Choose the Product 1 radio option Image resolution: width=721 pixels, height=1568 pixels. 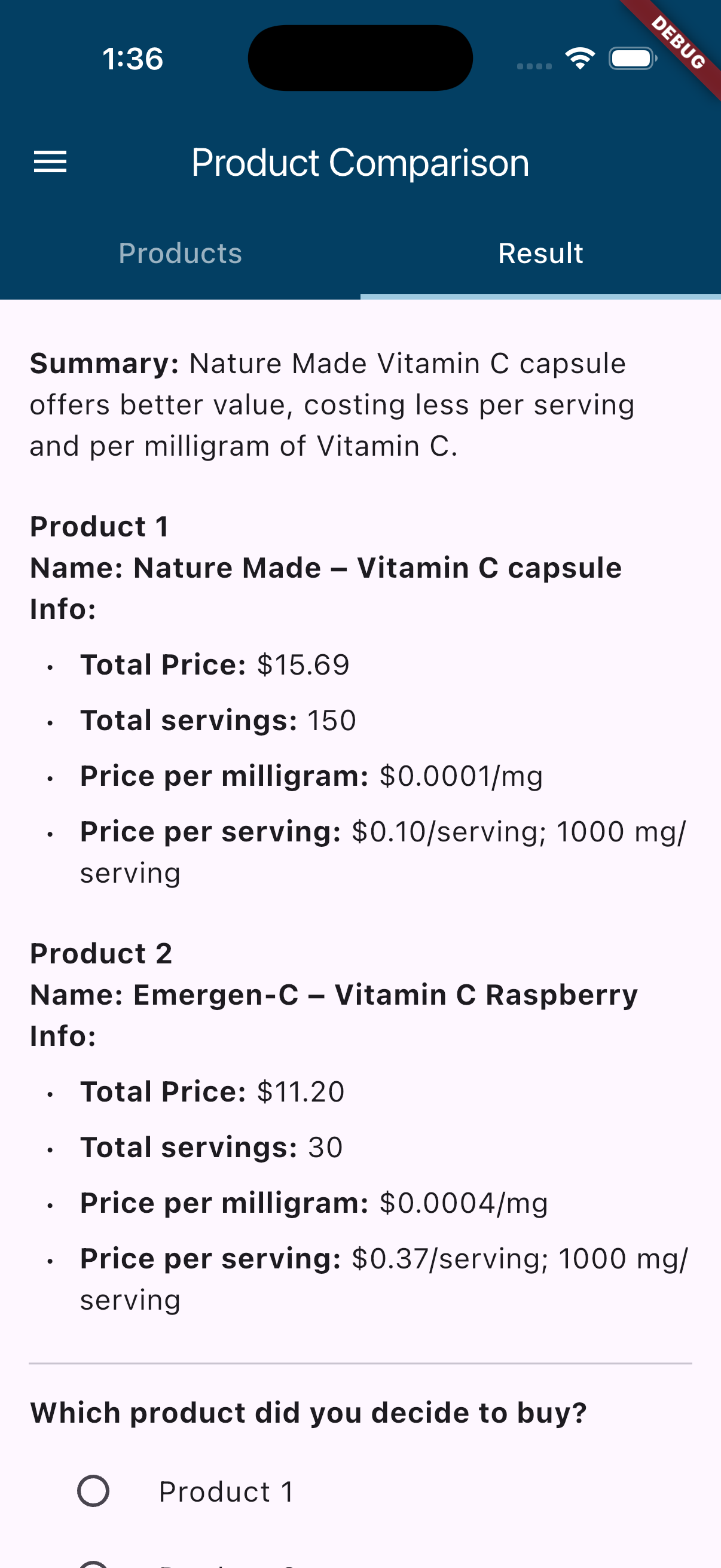[x=93, y=1491]
